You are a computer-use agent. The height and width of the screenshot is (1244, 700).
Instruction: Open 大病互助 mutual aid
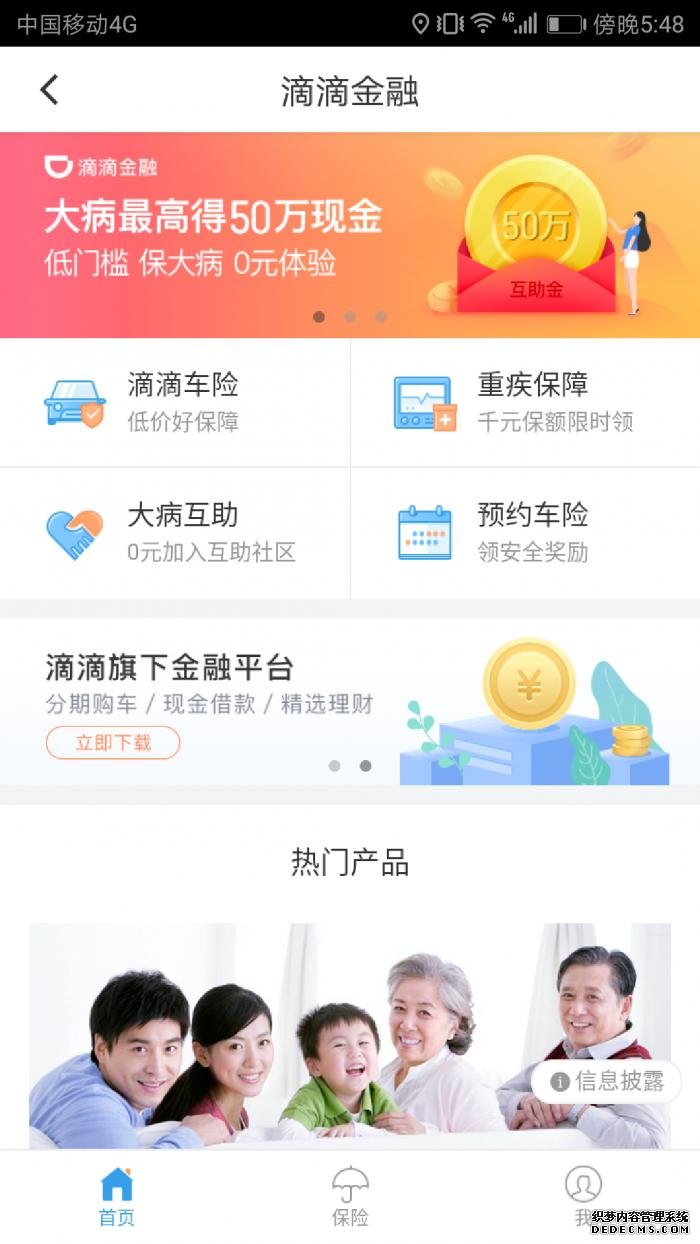click(175, 533)
